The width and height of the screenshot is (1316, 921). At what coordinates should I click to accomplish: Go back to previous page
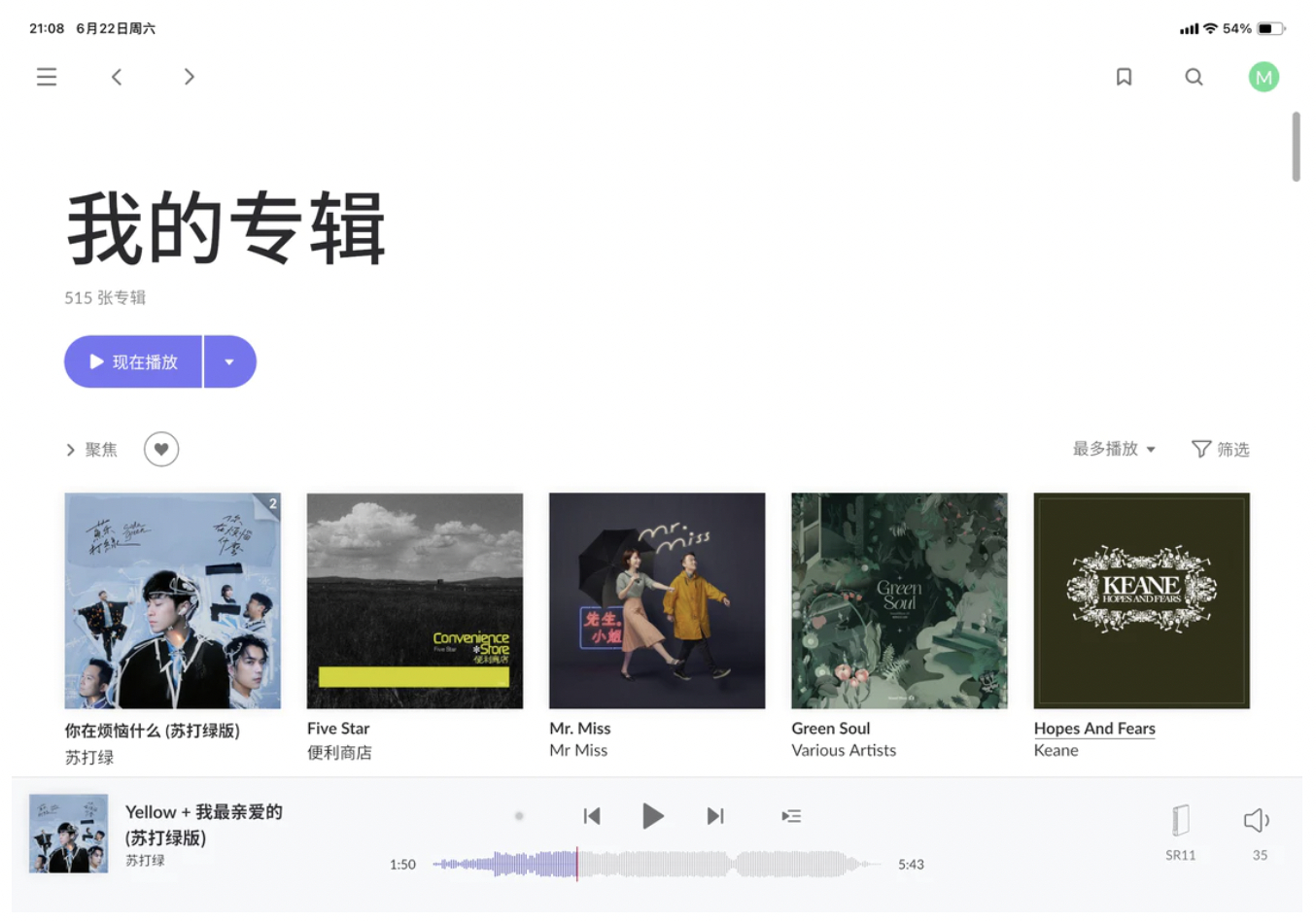coord(117,77)
